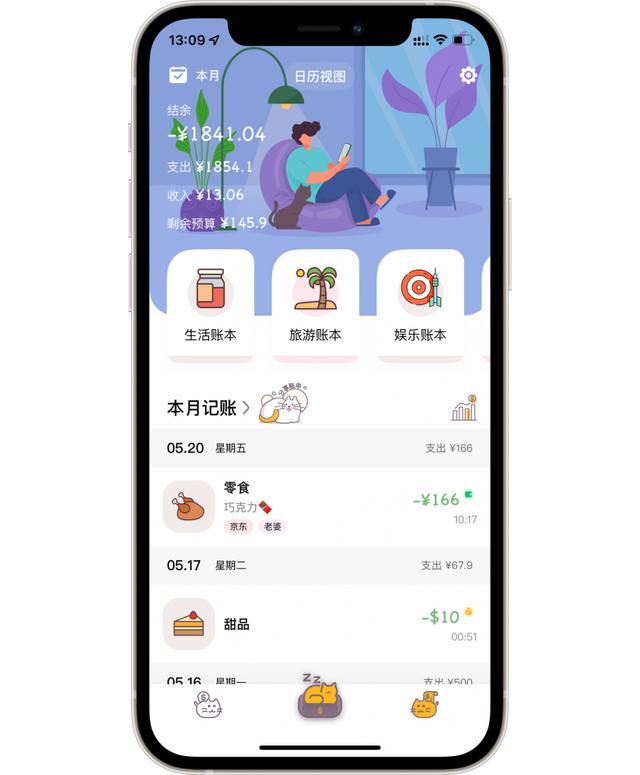This screenshot has height=775, width=640.
Task: Open the 甜品 expense entry
Action: (320, 624)
